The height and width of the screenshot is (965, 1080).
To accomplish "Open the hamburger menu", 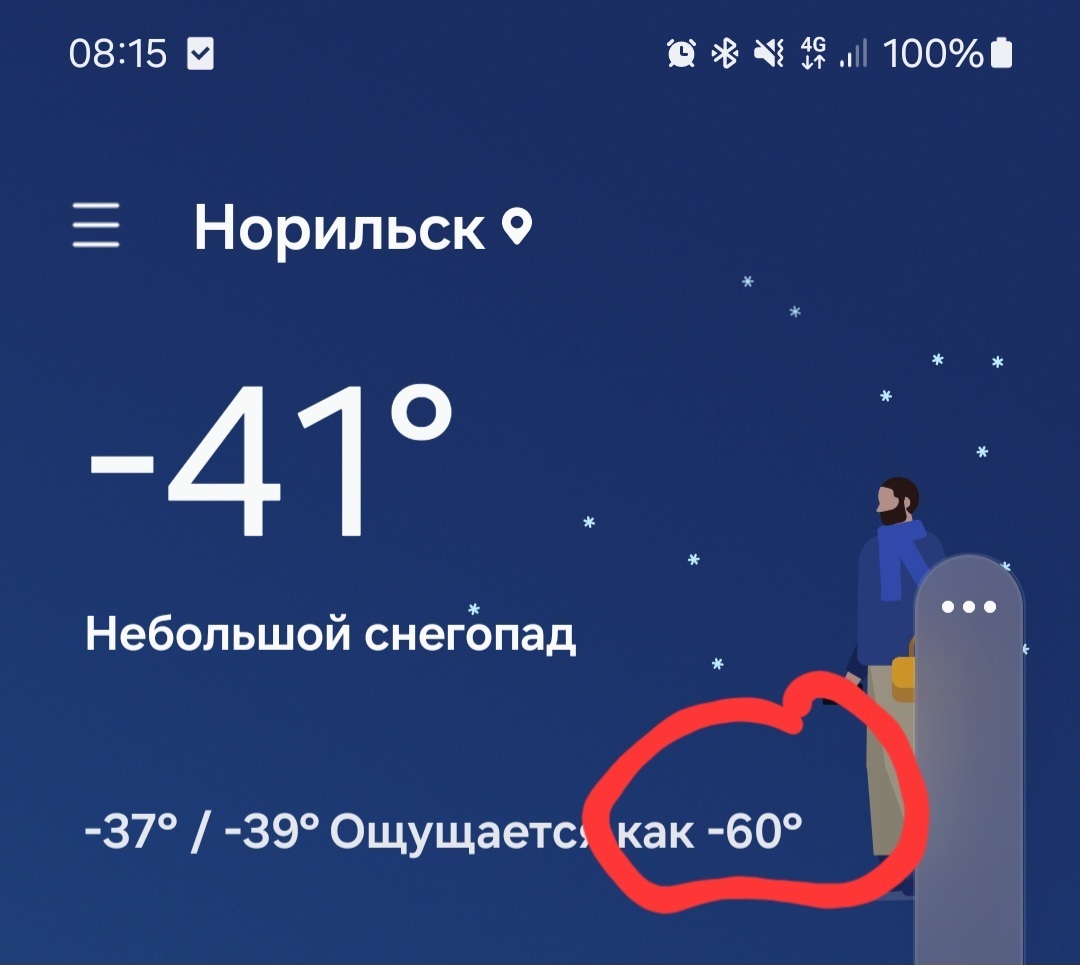I will [96, 226].
